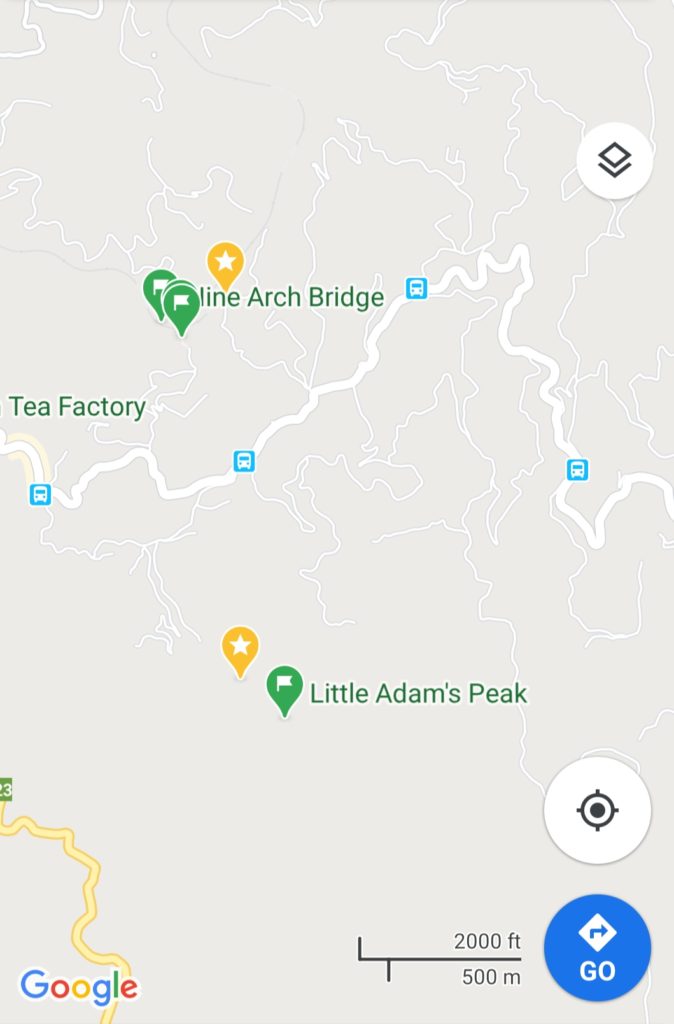Tap the blue GO directions button
The image size is (674, 1024).
pos(597,948)
